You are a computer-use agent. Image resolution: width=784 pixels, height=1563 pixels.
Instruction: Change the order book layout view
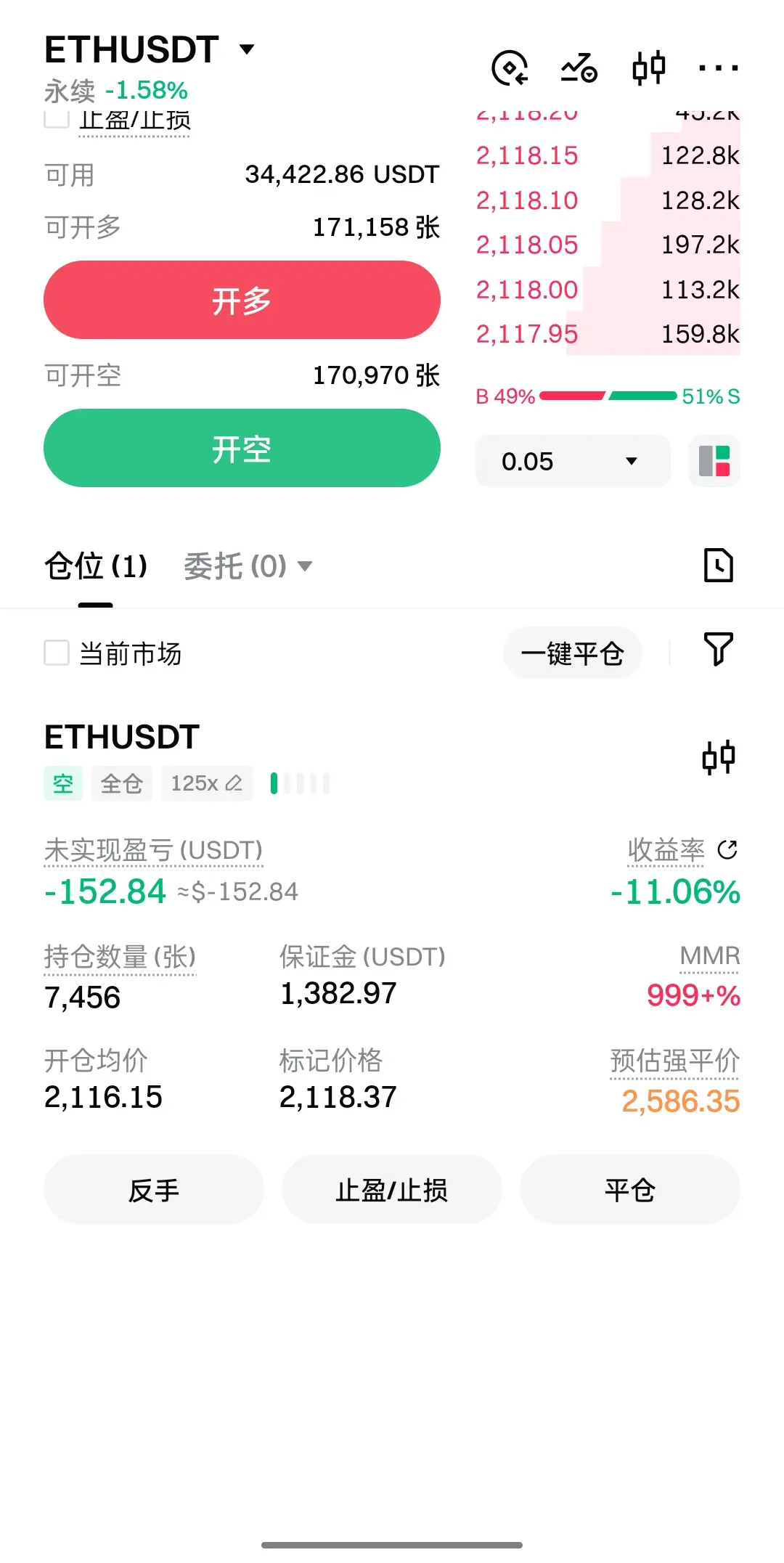[x=714, y=461]
